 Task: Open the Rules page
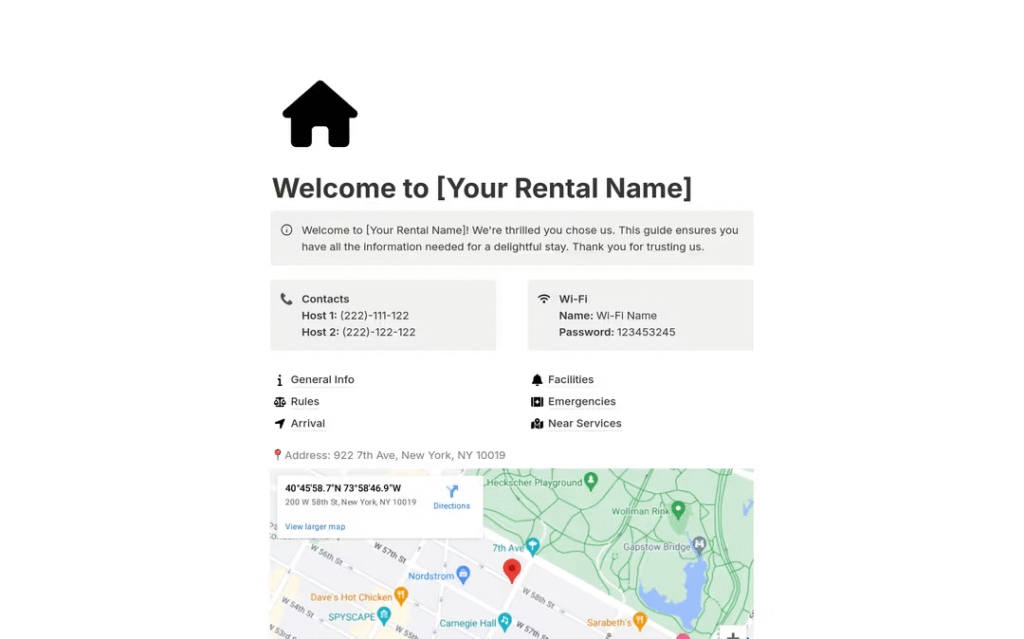click(305, 402)
